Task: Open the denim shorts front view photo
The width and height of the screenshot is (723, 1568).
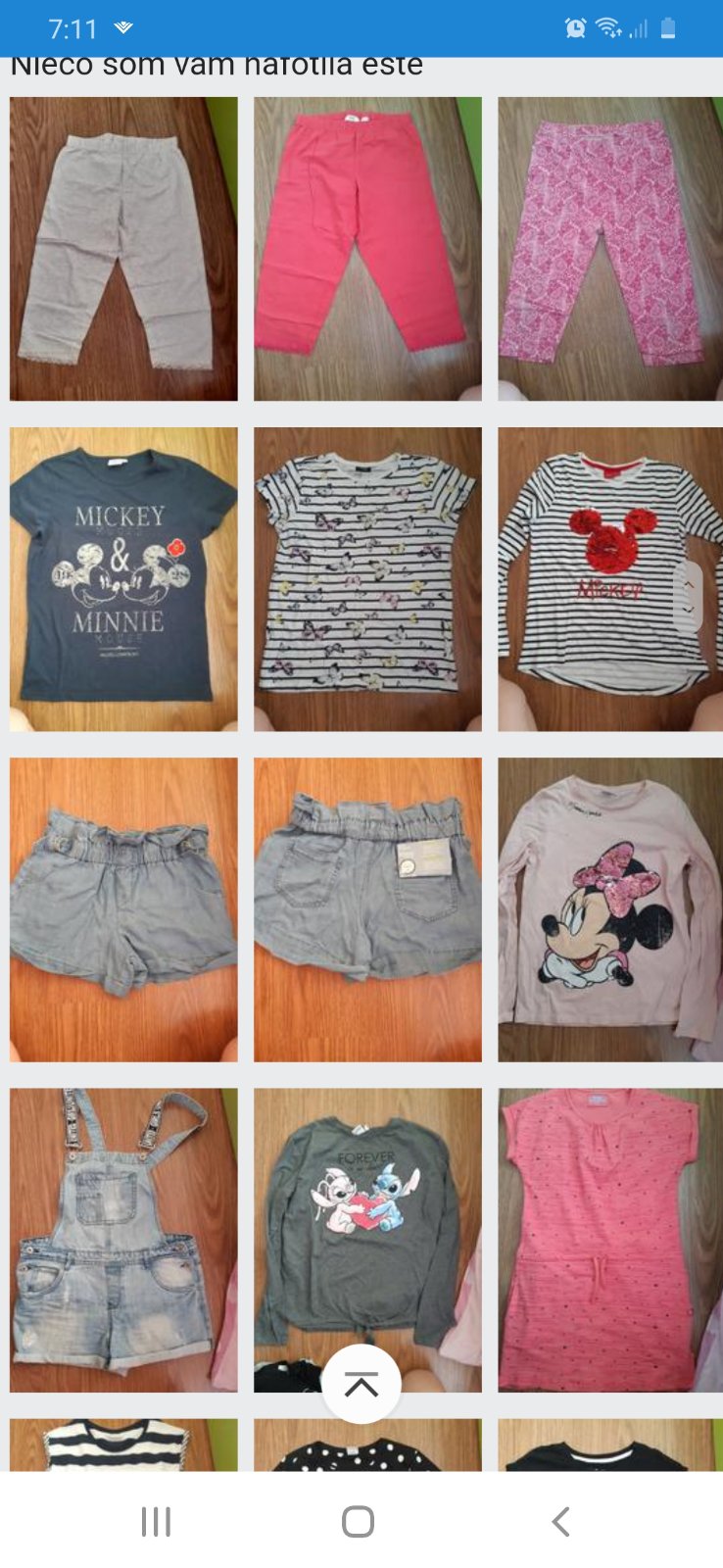Action: coord(123,908)
